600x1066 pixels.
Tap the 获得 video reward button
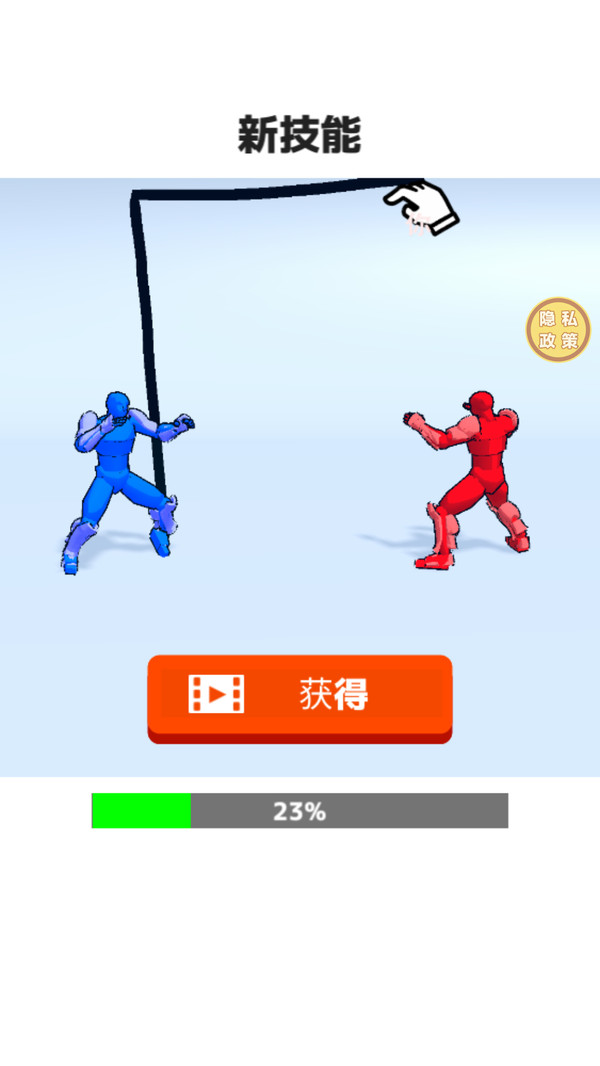point(300,698)
